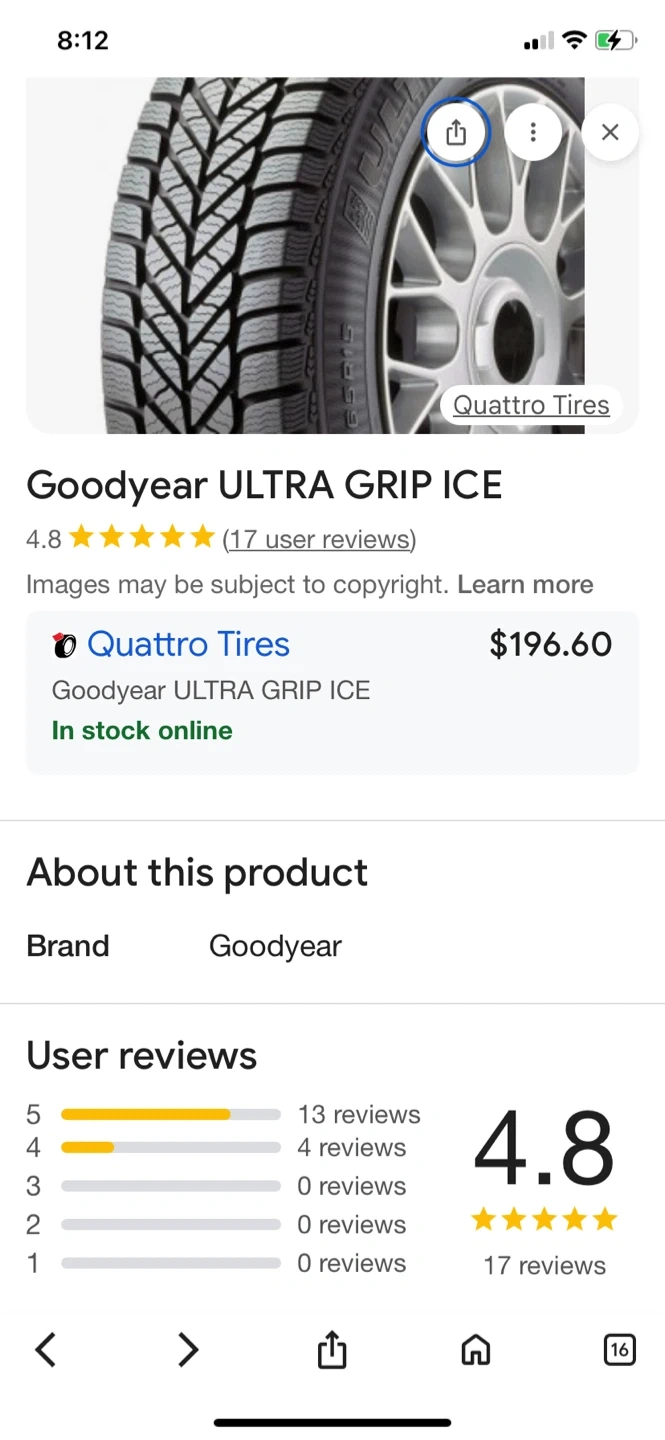Open the Quattro Tires source link on image
The height and width of the screenshot is (1440, 665).
pyautogui.click(x=531, y=405)
